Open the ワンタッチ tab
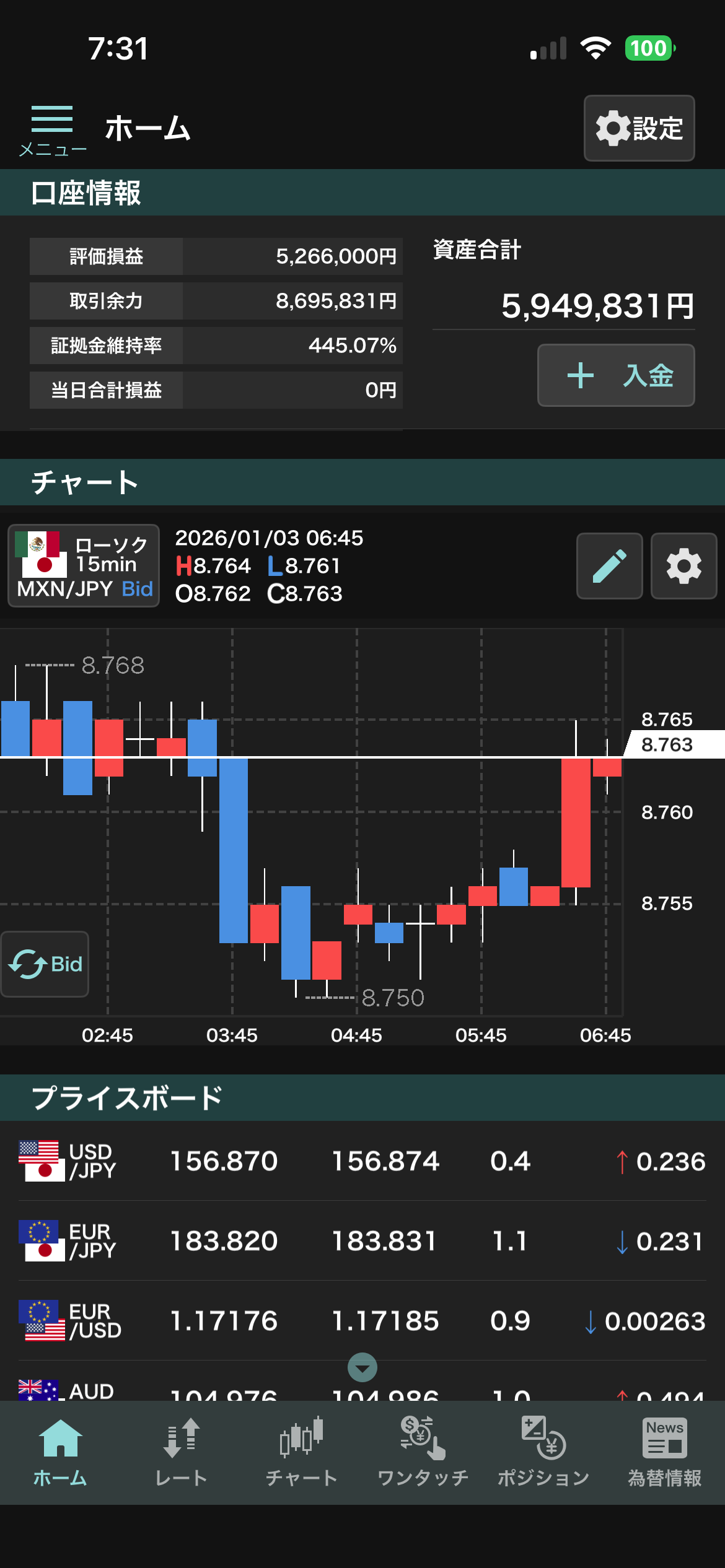This screenshot has width=725, height=1568. pos(423,1453)
